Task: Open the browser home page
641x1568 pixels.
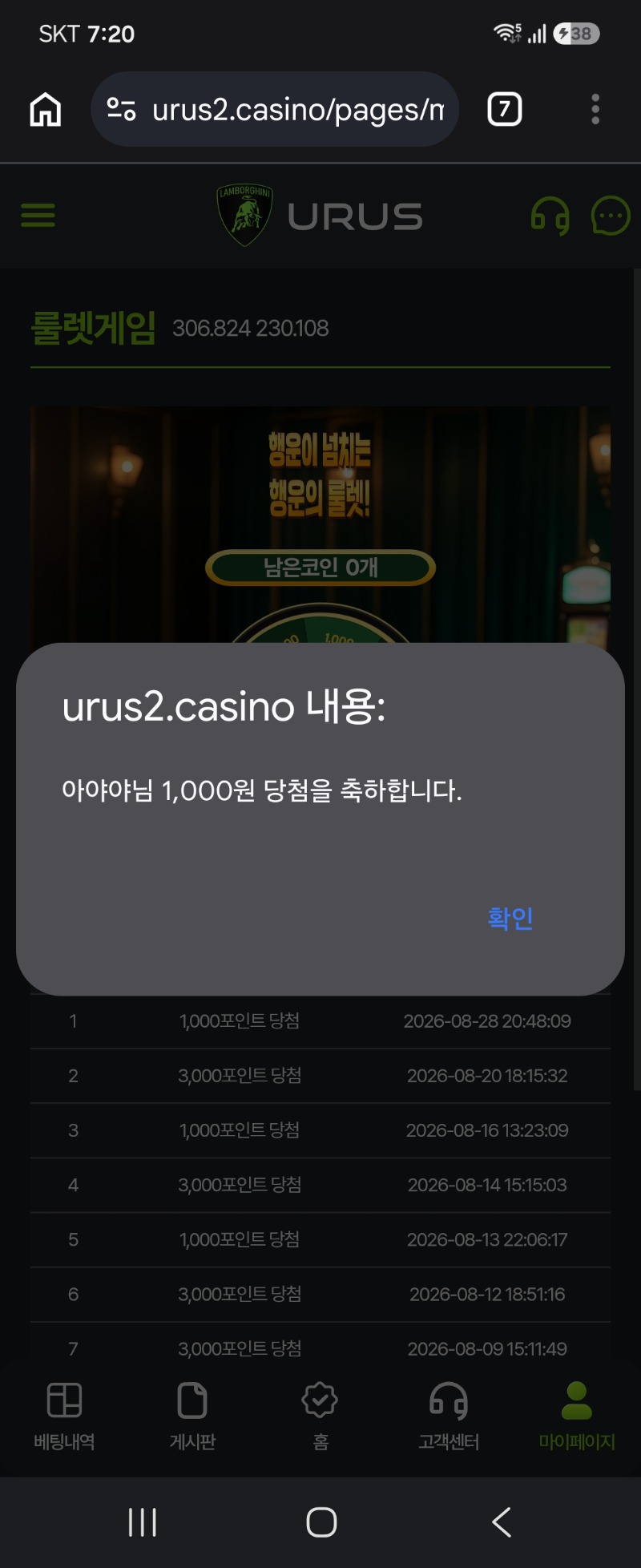Action: [46, 109]
